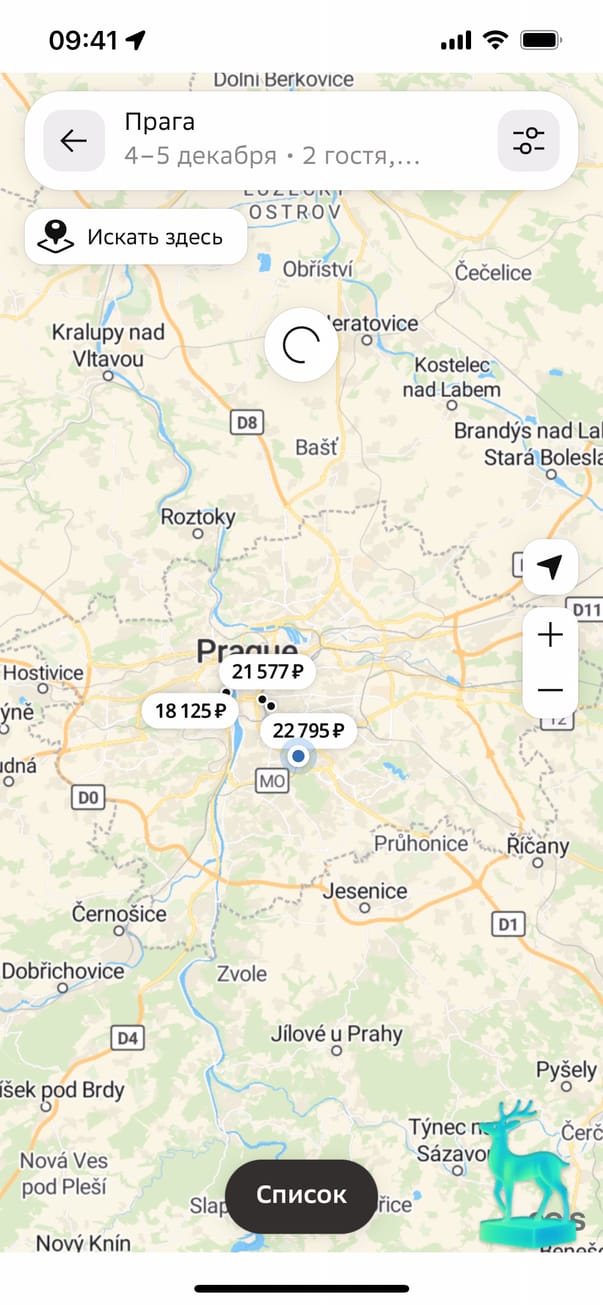The height and width of the screenshot is (1305, 603).
Task: Tap the Искать здесь button
Action: (x=136, y=237)
